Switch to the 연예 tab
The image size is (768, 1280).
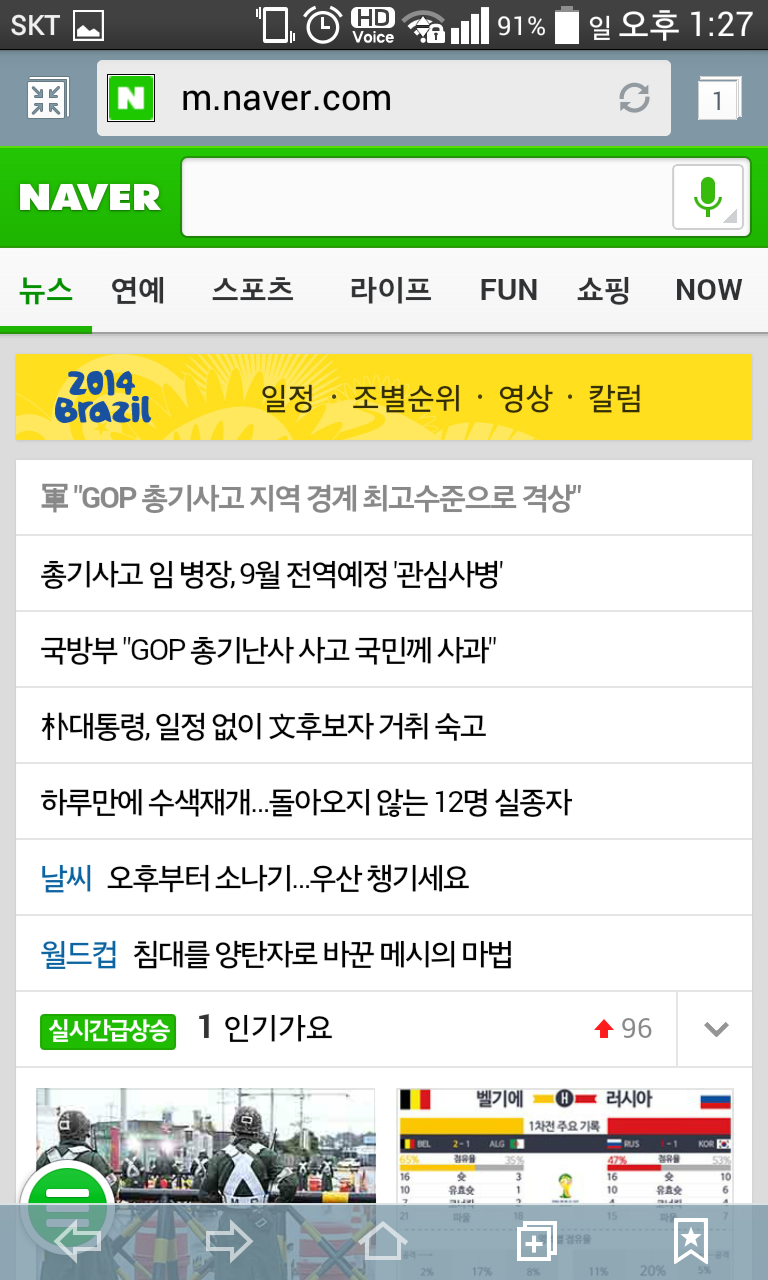pyautogui.click(x=138, y=290)
